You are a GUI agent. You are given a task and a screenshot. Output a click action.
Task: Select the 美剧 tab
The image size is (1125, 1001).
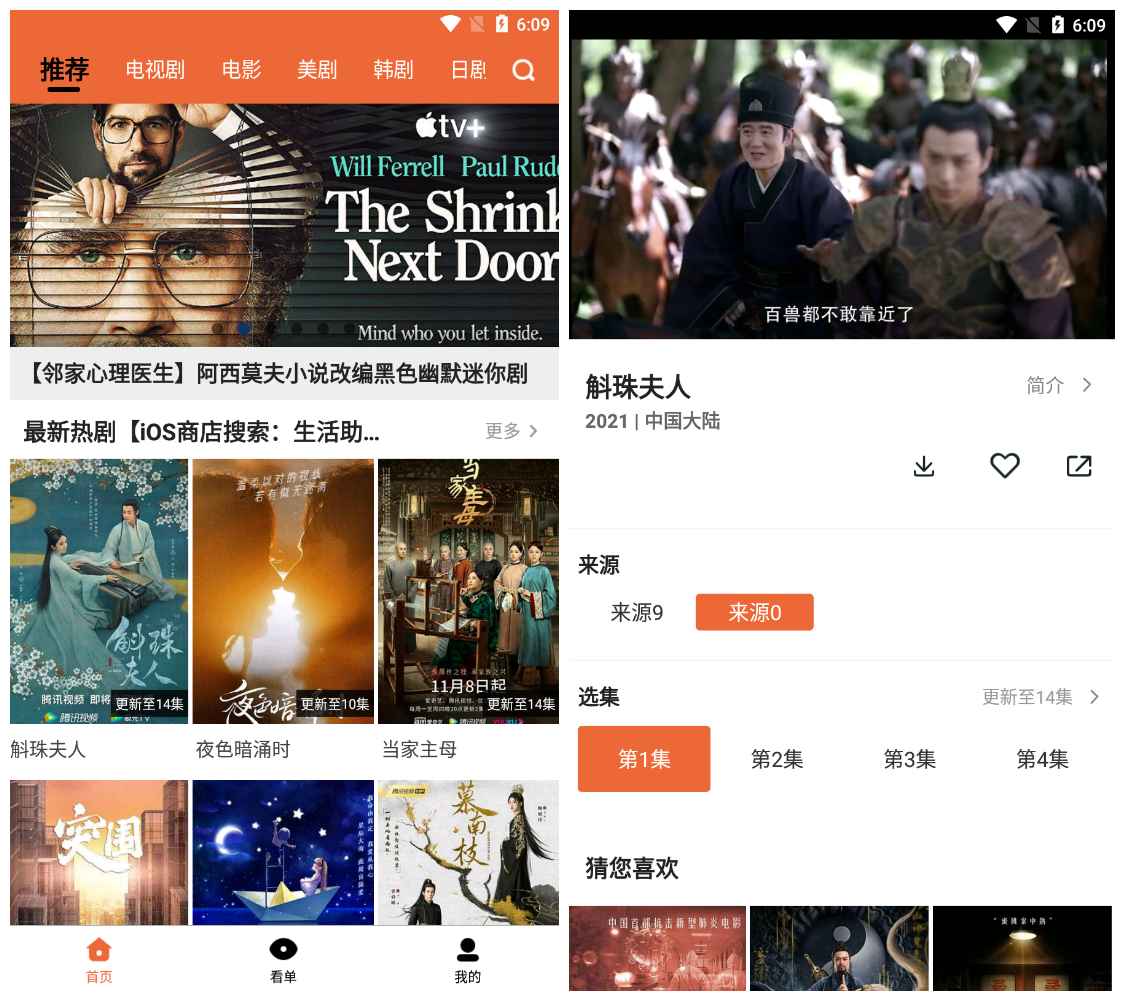point(317,70)
